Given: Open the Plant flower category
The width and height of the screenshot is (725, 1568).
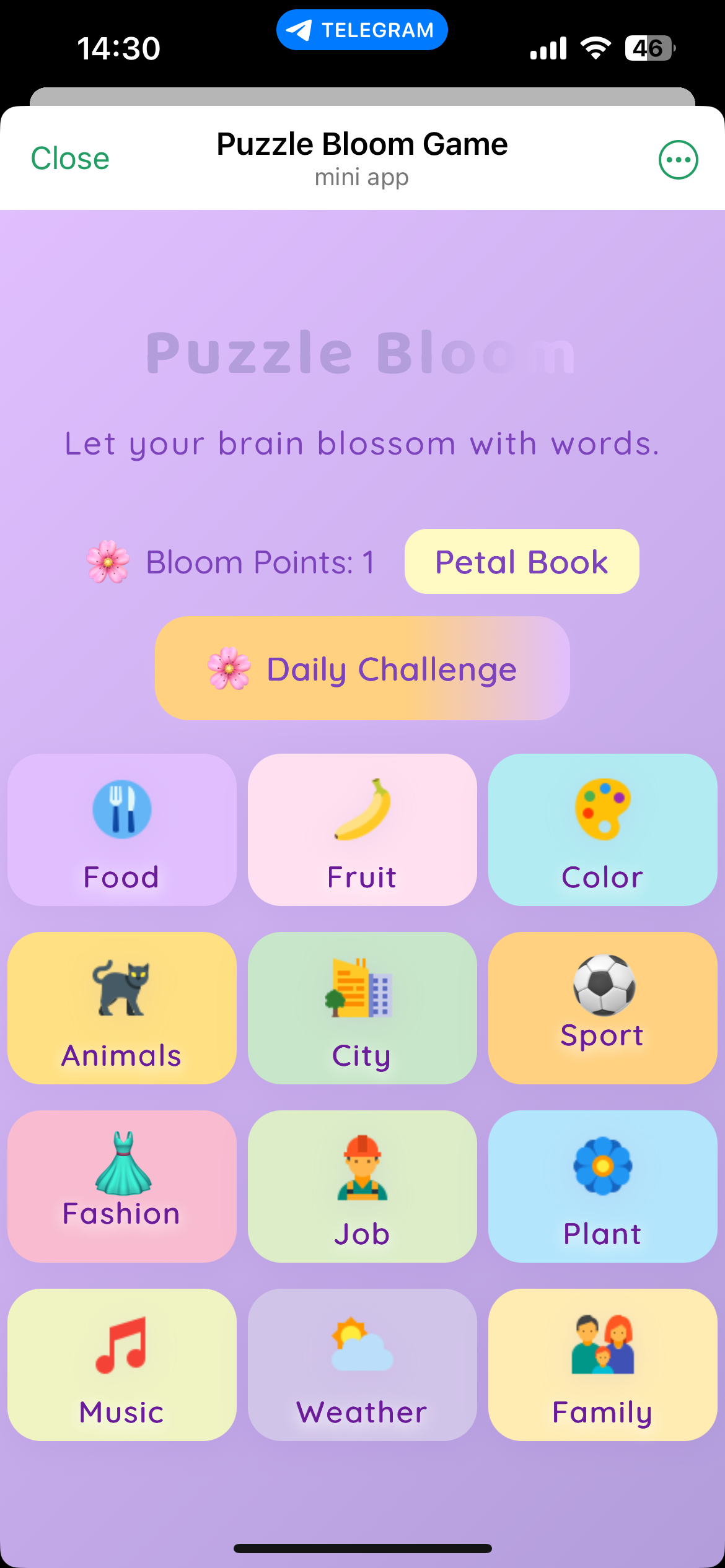Looking at the screenshot, I should coord(602,1185).
